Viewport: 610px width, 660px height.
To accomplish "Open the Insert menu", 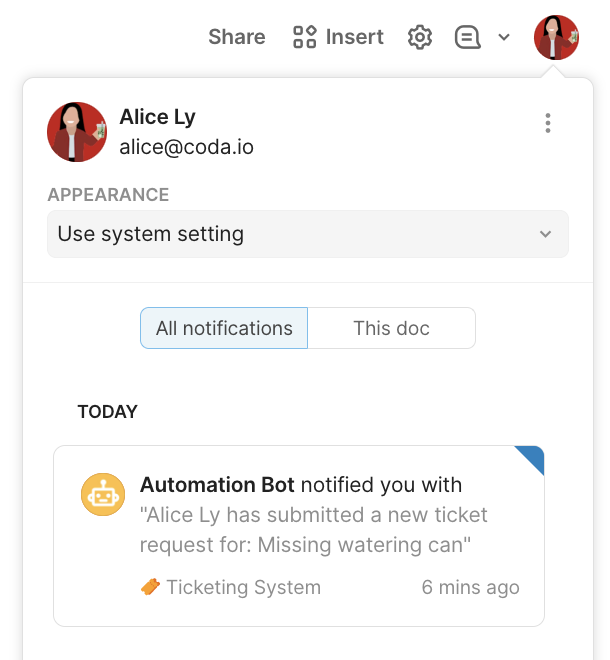I will tap(338, 37).
